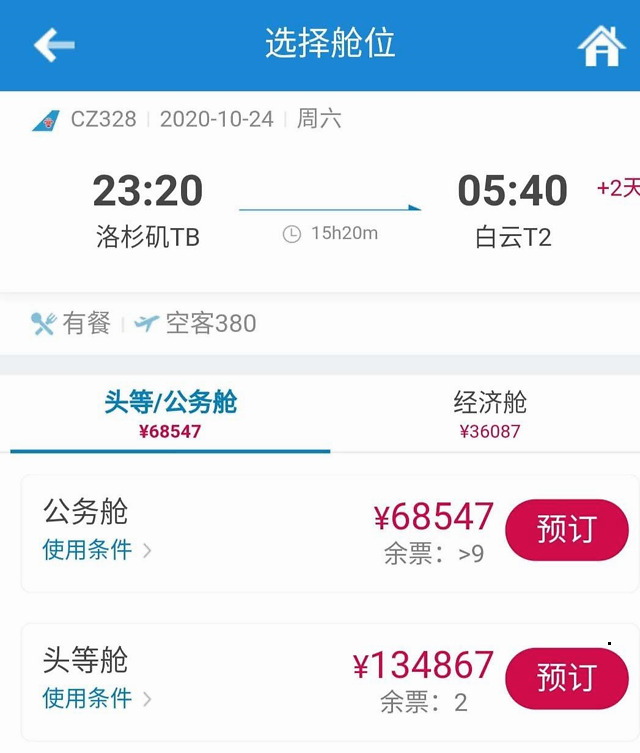640x753 pixels.
Task: Go back using the arrow icon
Action: 54,45
